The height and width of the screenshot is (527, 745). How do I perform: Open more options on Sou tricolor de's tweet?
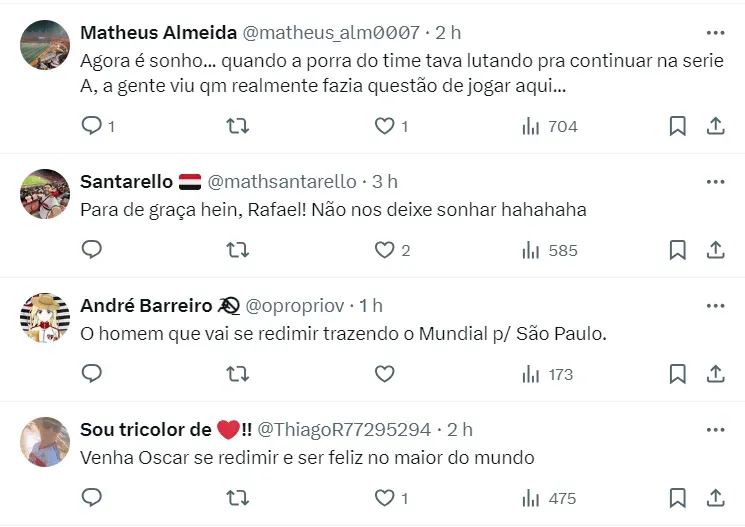click(x=715, y=429)
